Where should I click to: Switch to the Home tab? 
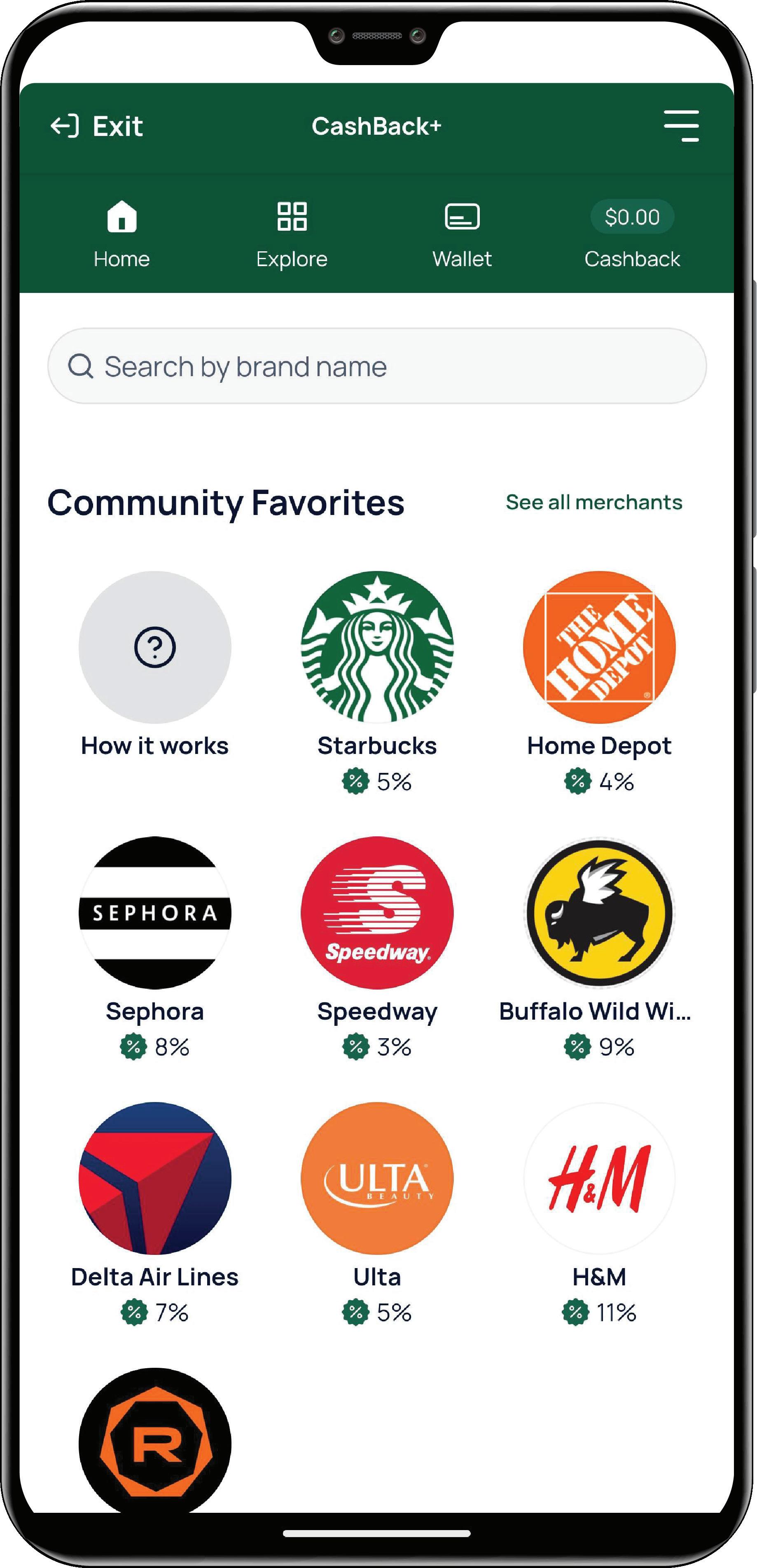tap(121, 234)
